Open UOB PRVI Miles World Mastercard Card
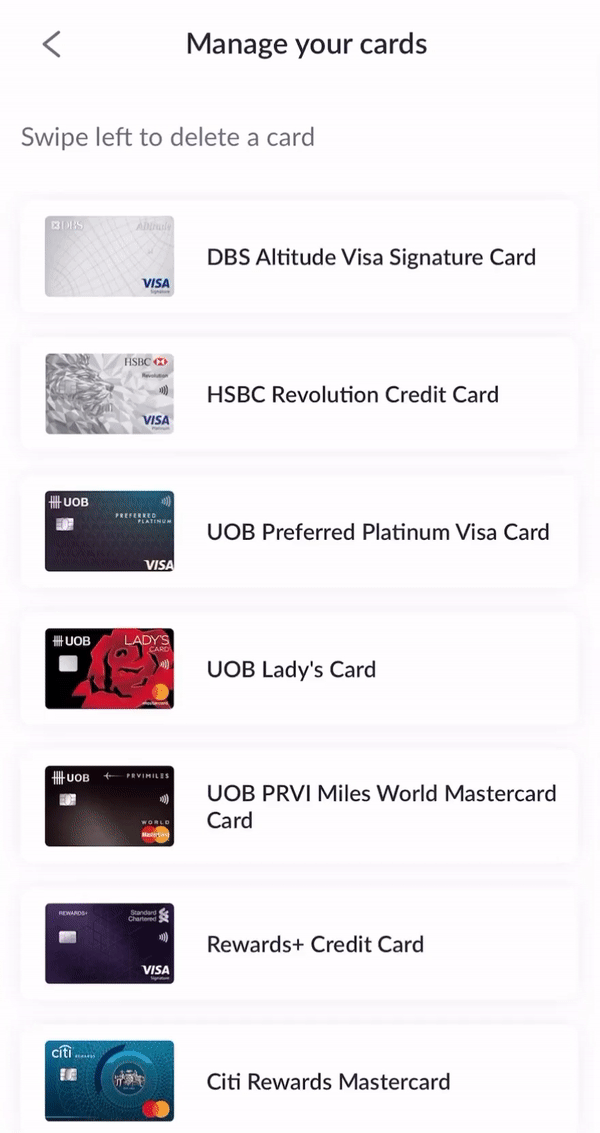Screen dimensions: 600x1133 (299, 806)
